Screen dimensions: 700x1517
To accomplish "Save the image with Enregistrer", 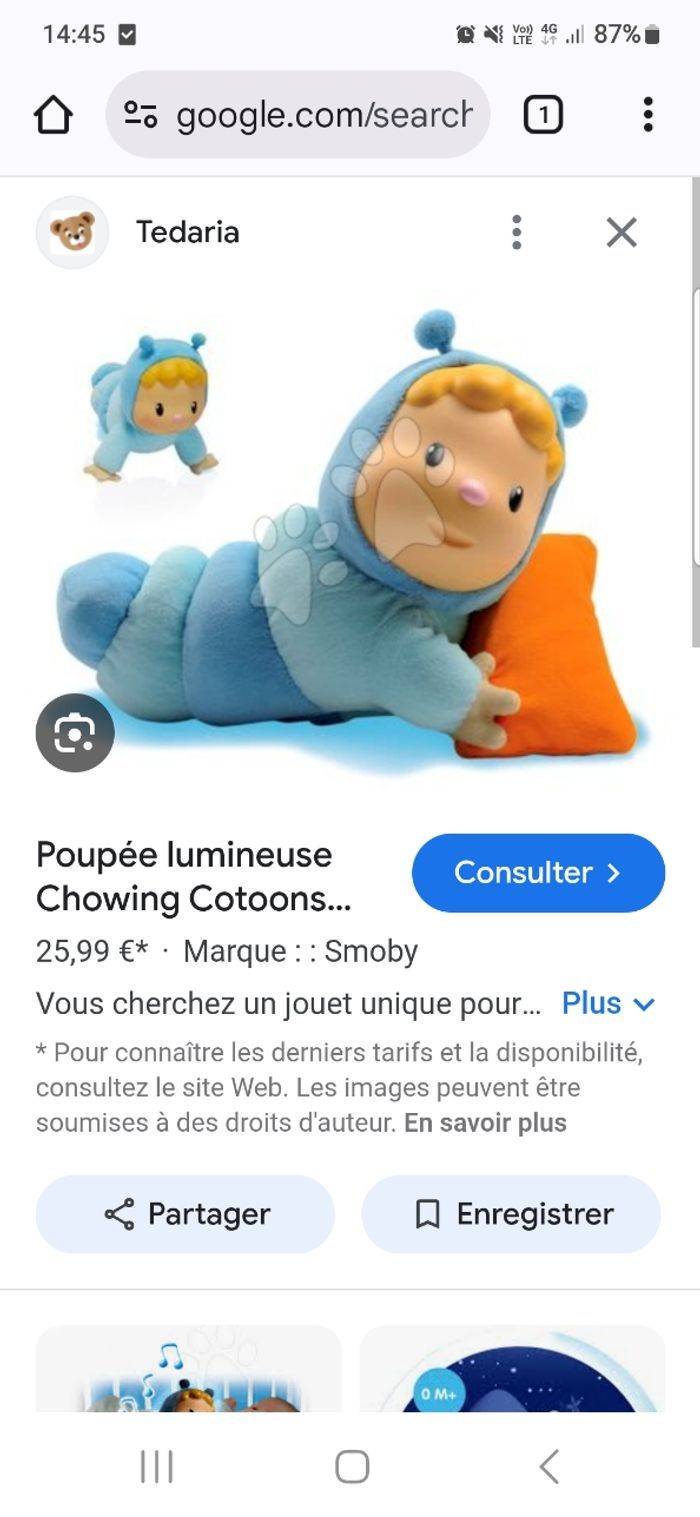I will pyautogui.click(x=511, y=1214).
